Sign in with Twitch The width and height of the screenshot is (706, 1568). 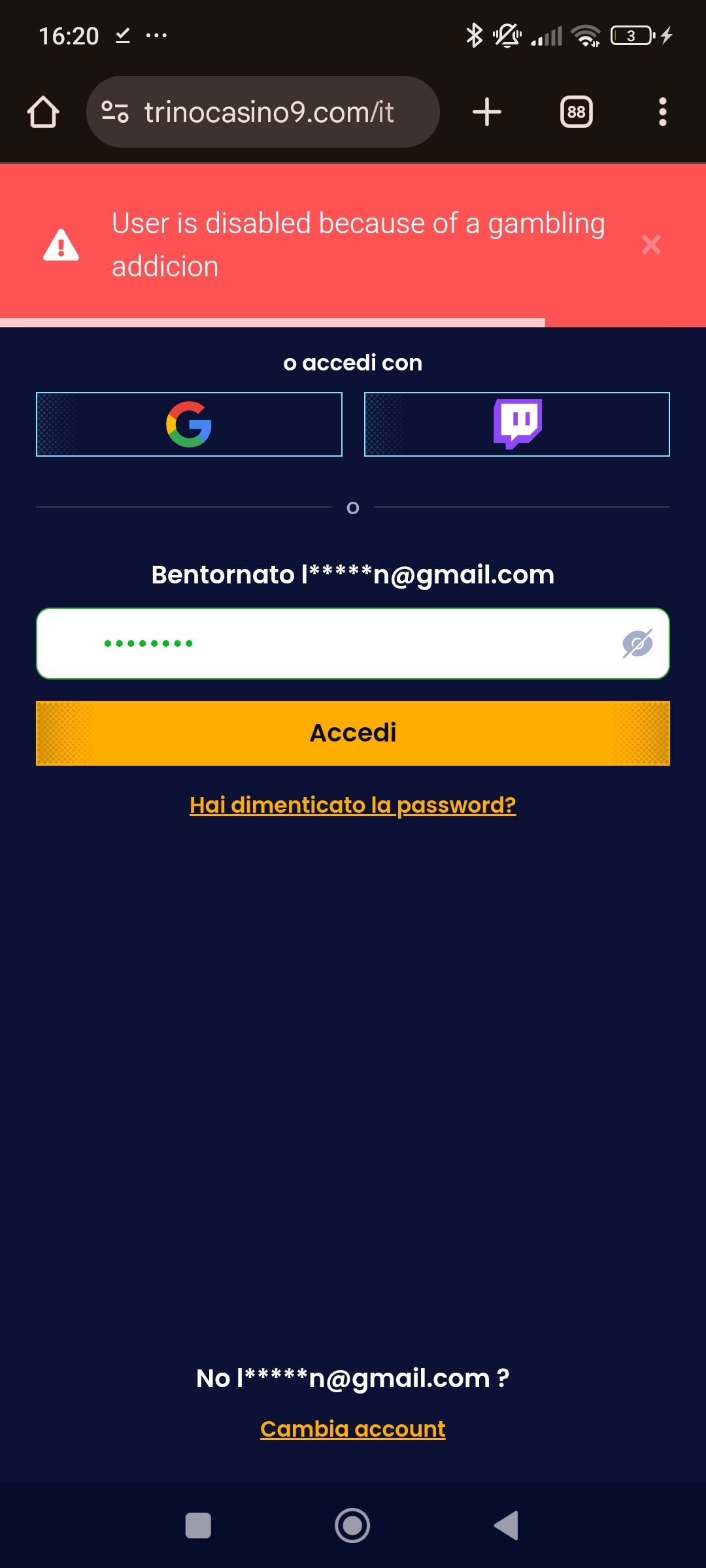tap(517, 424)
